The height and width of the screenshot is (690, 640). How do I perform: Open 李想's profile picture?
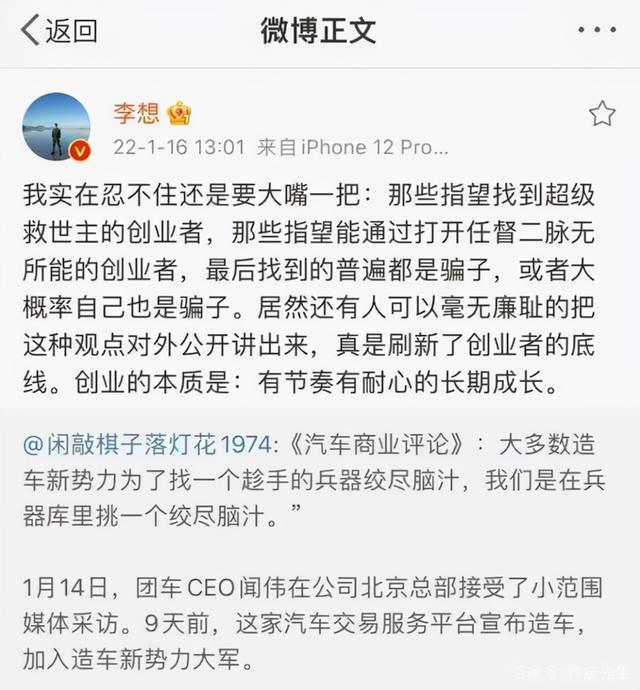[x=57, y=127]
